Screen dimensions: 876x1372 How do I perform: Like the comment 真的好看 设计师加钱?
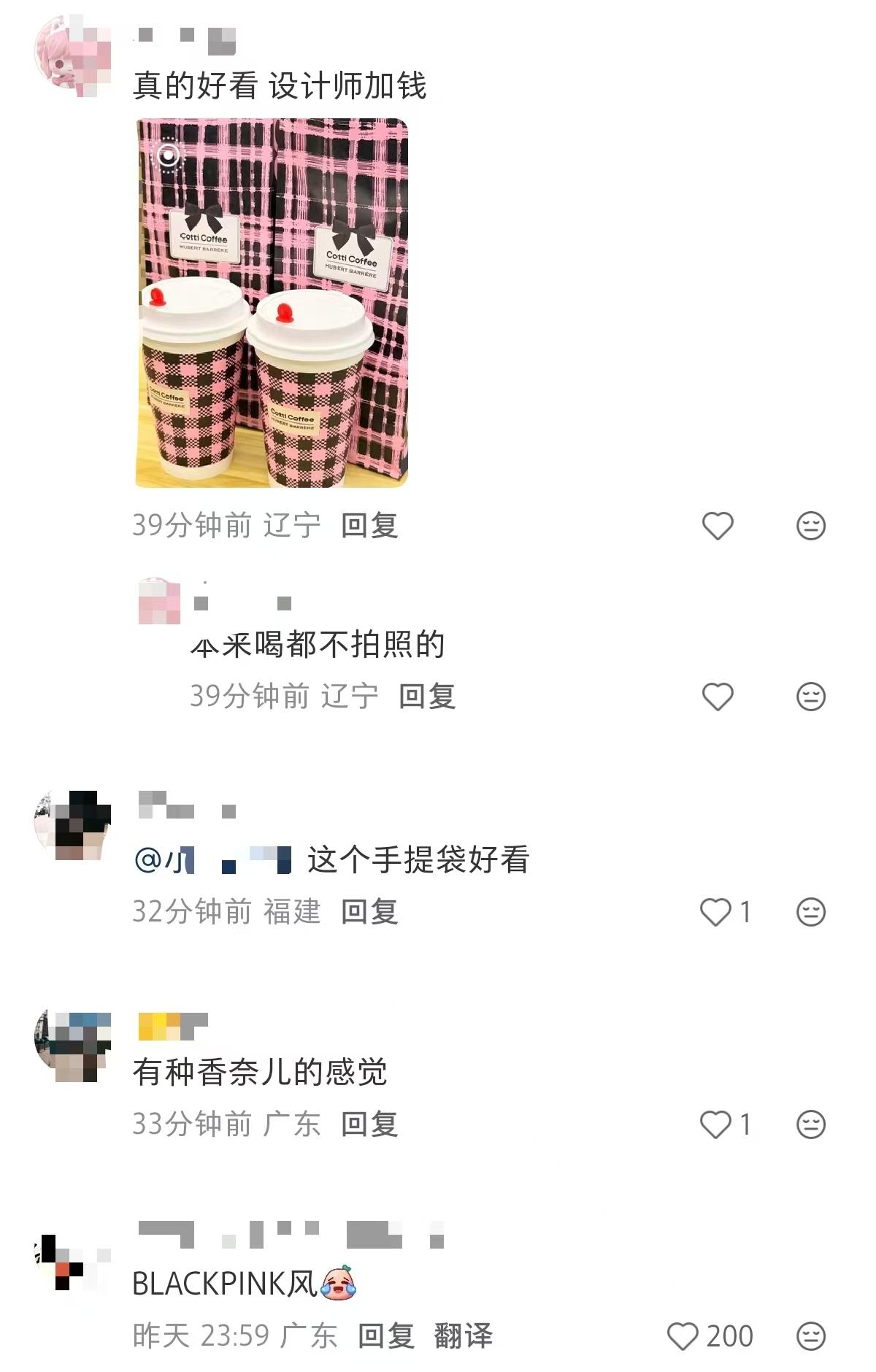pos(717,526)
